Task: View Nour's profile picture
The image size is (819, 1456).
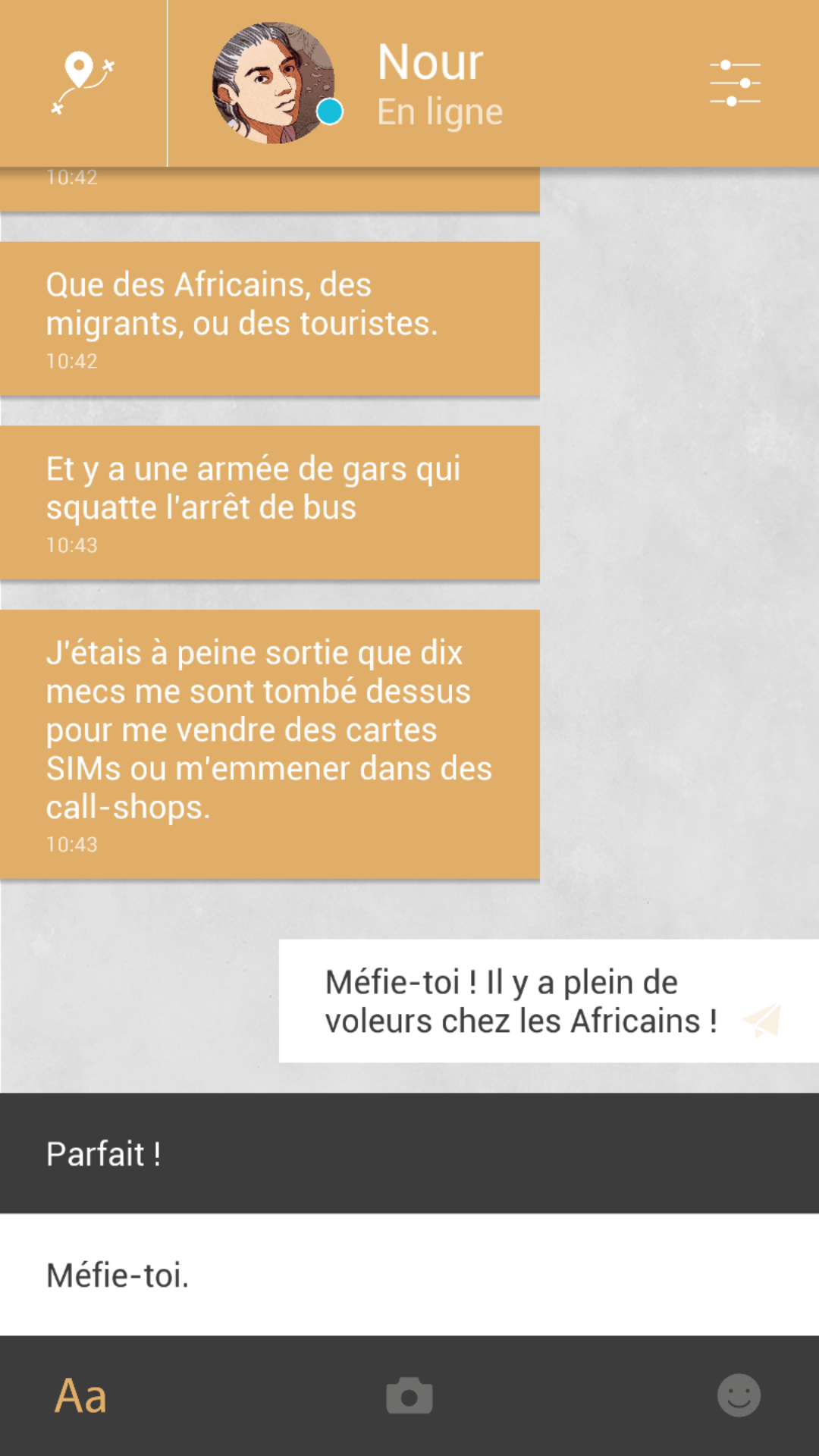Action: pos(273,83)
